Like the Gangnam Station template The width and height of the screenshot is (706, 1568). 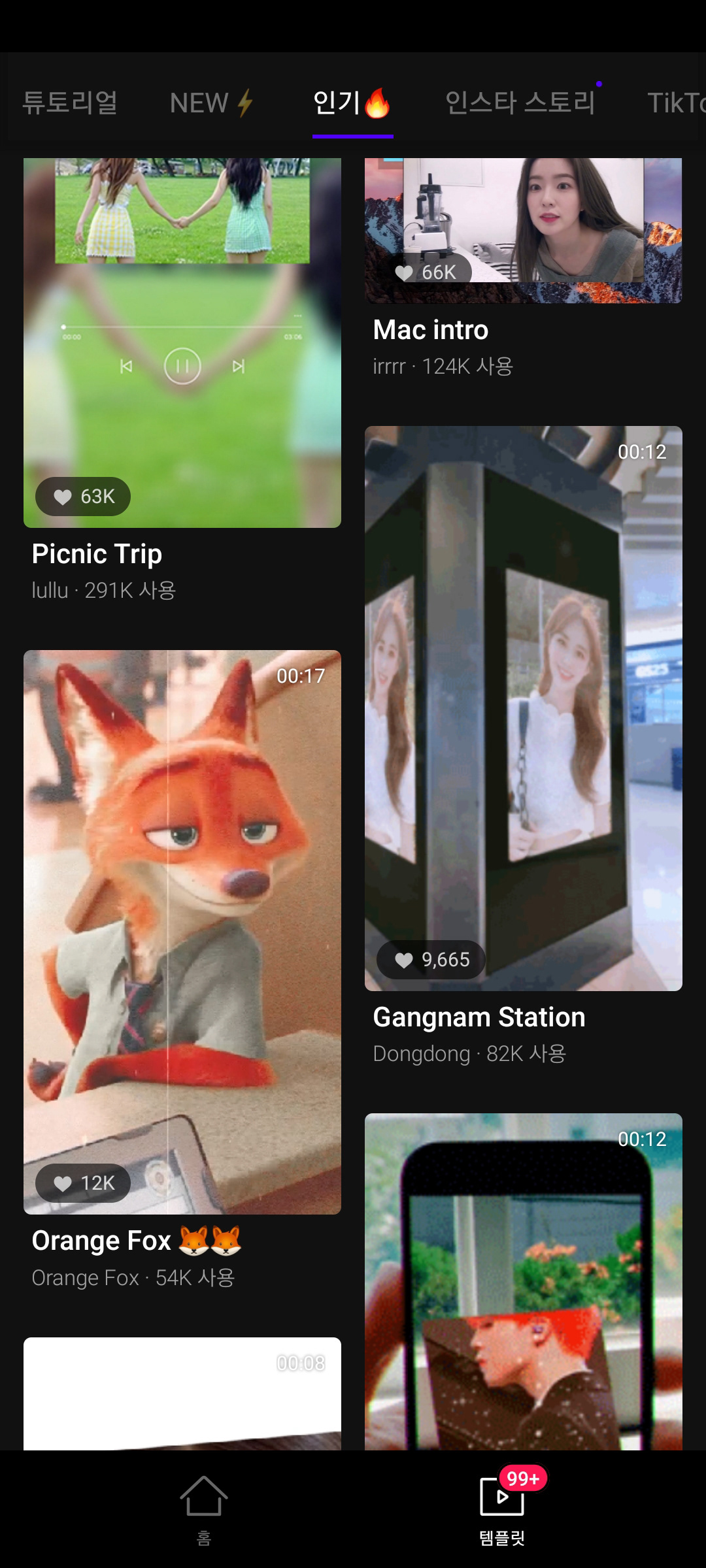[x=431, y=960]
